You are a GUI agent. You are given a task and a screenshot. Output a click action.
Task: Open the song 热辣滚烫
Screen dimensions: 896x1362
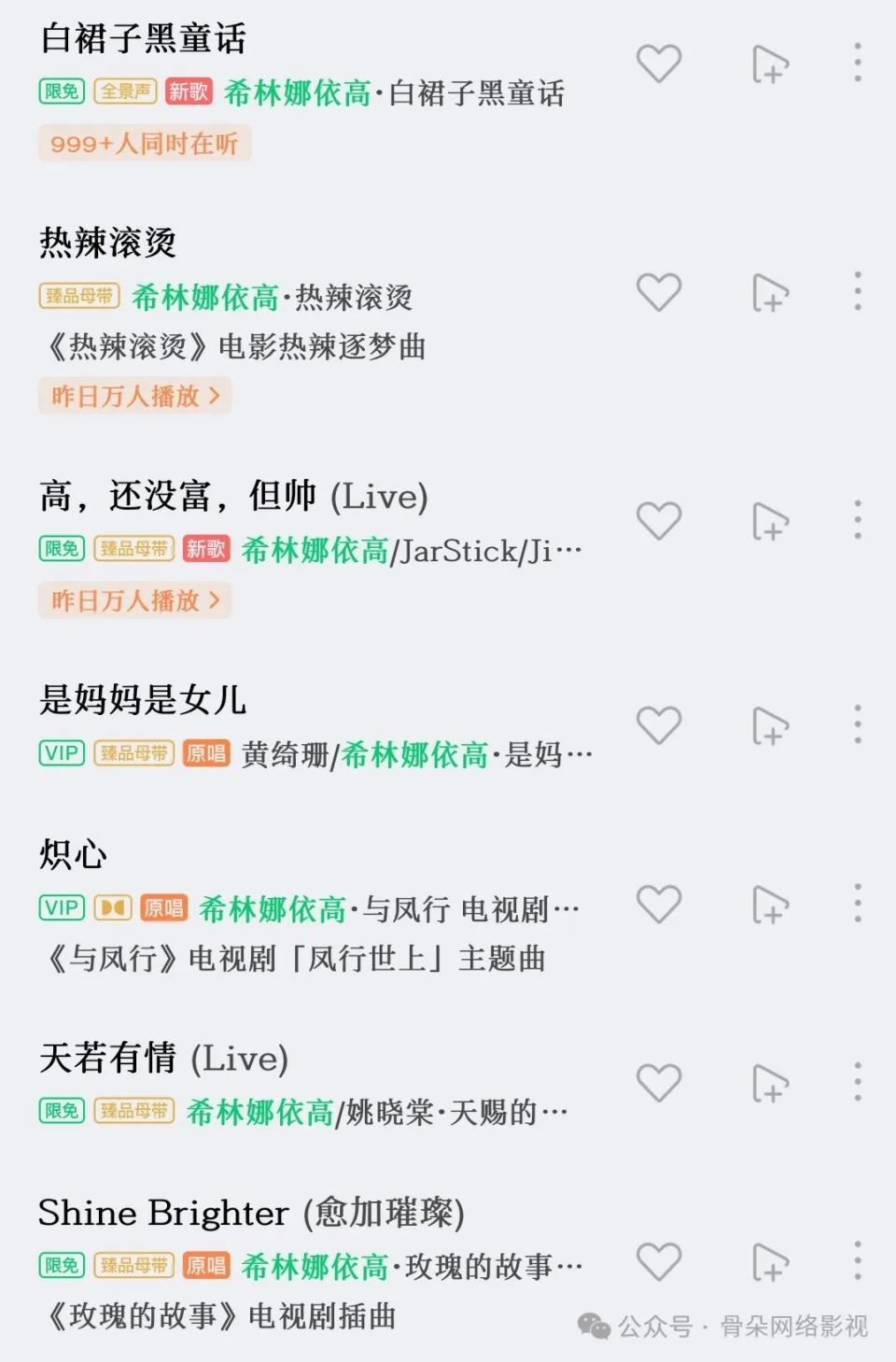tap(108, 243)
